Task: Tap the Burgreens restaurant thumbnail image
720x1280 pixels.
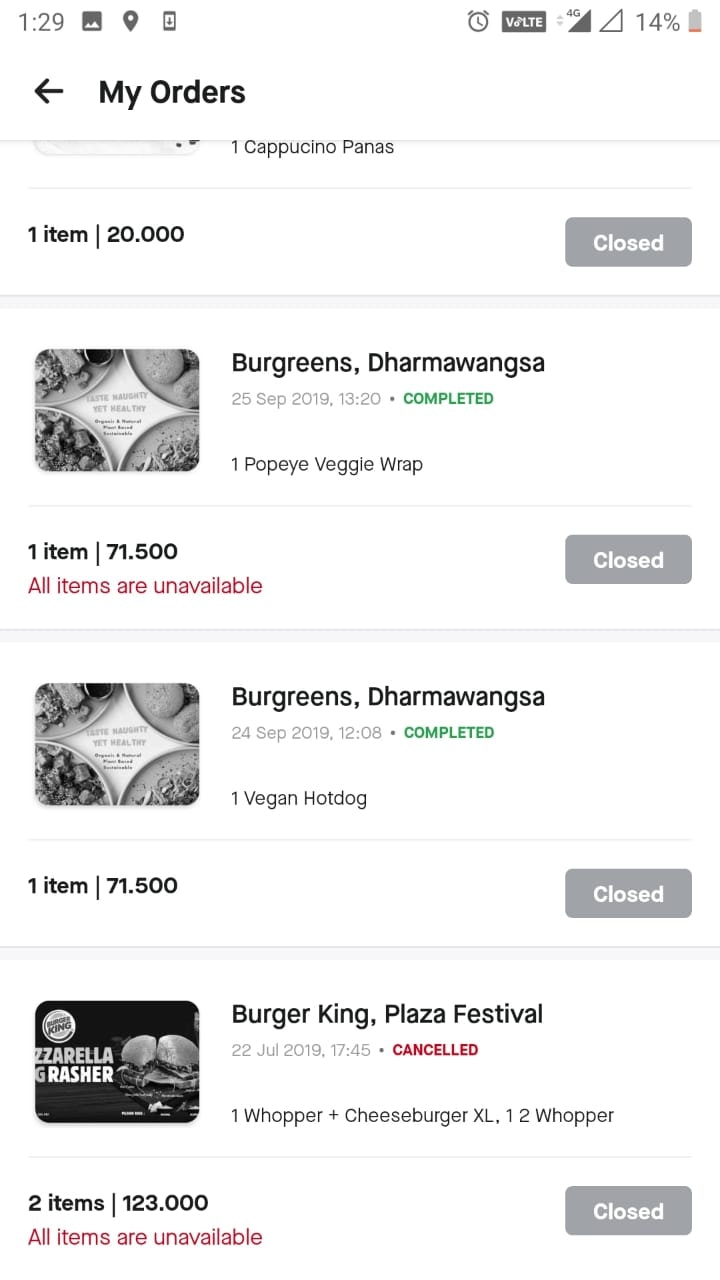Action: point(117,410)
